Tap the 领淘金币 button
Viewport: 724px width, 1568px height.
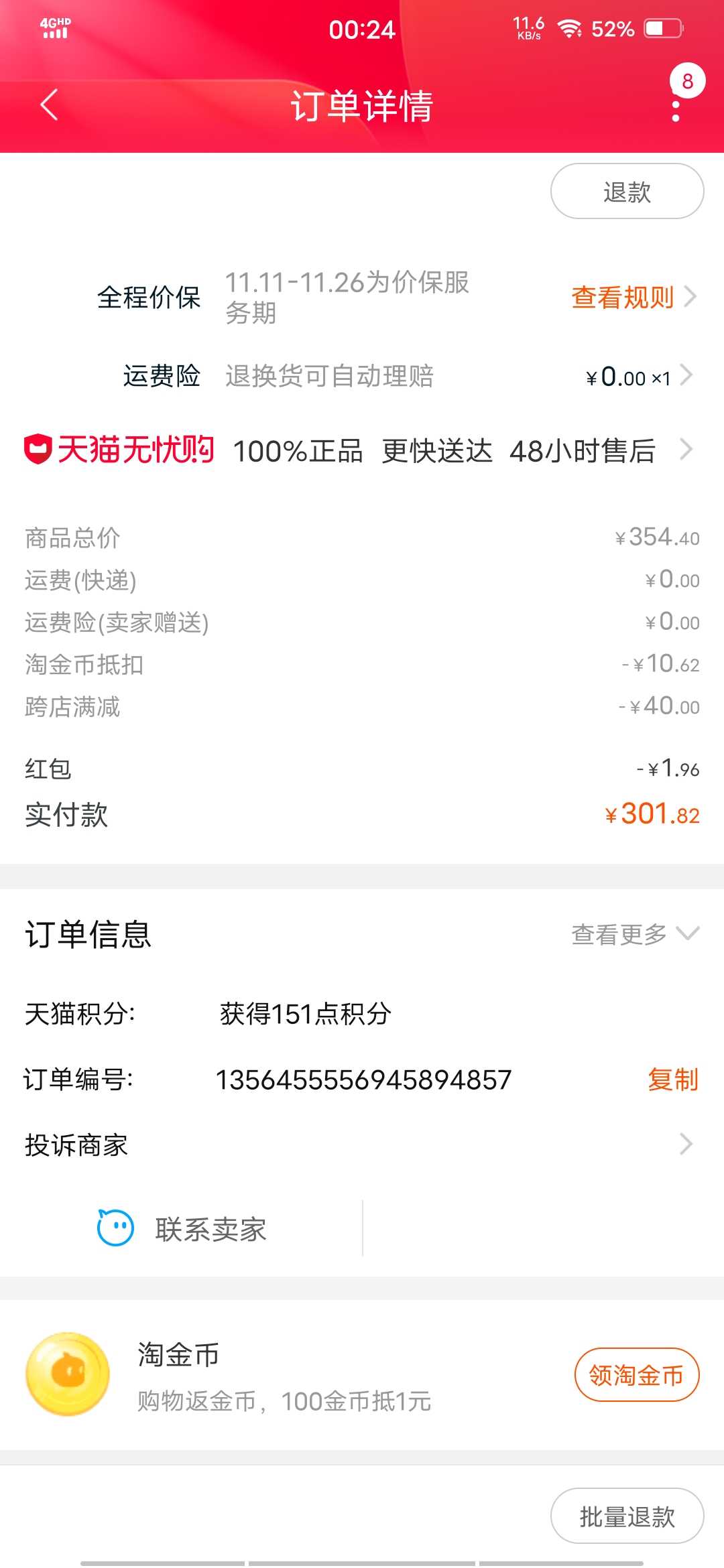(x=637, y=1375)
